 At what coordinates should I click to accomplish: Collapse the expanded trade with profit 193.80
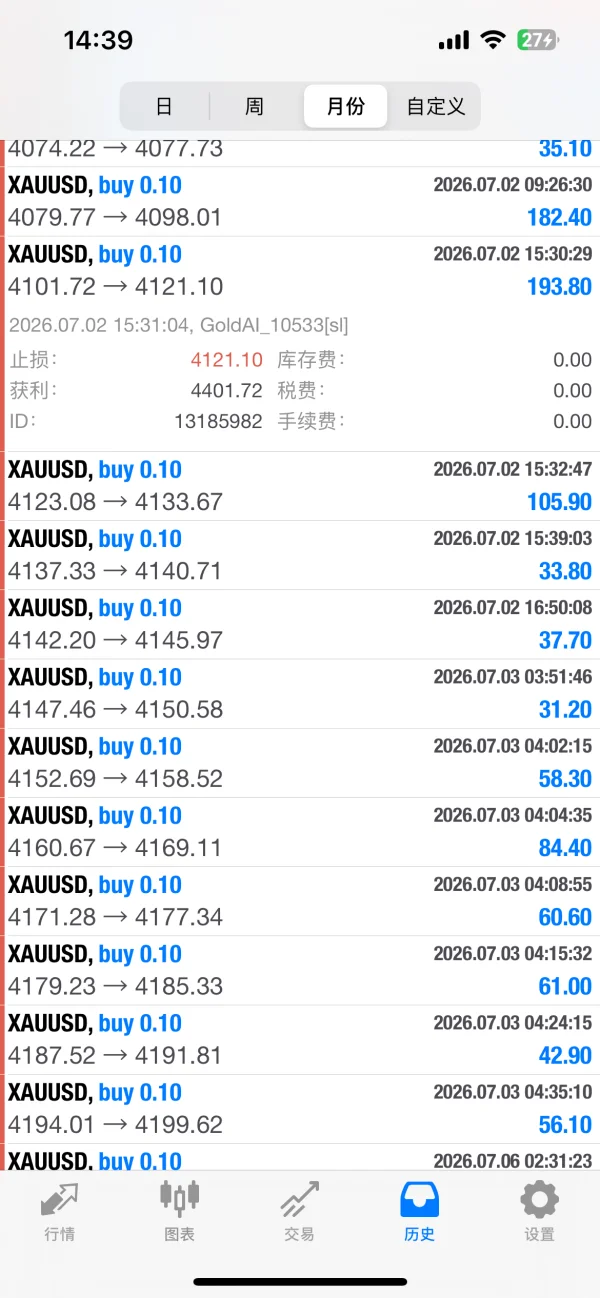point(300,270)
